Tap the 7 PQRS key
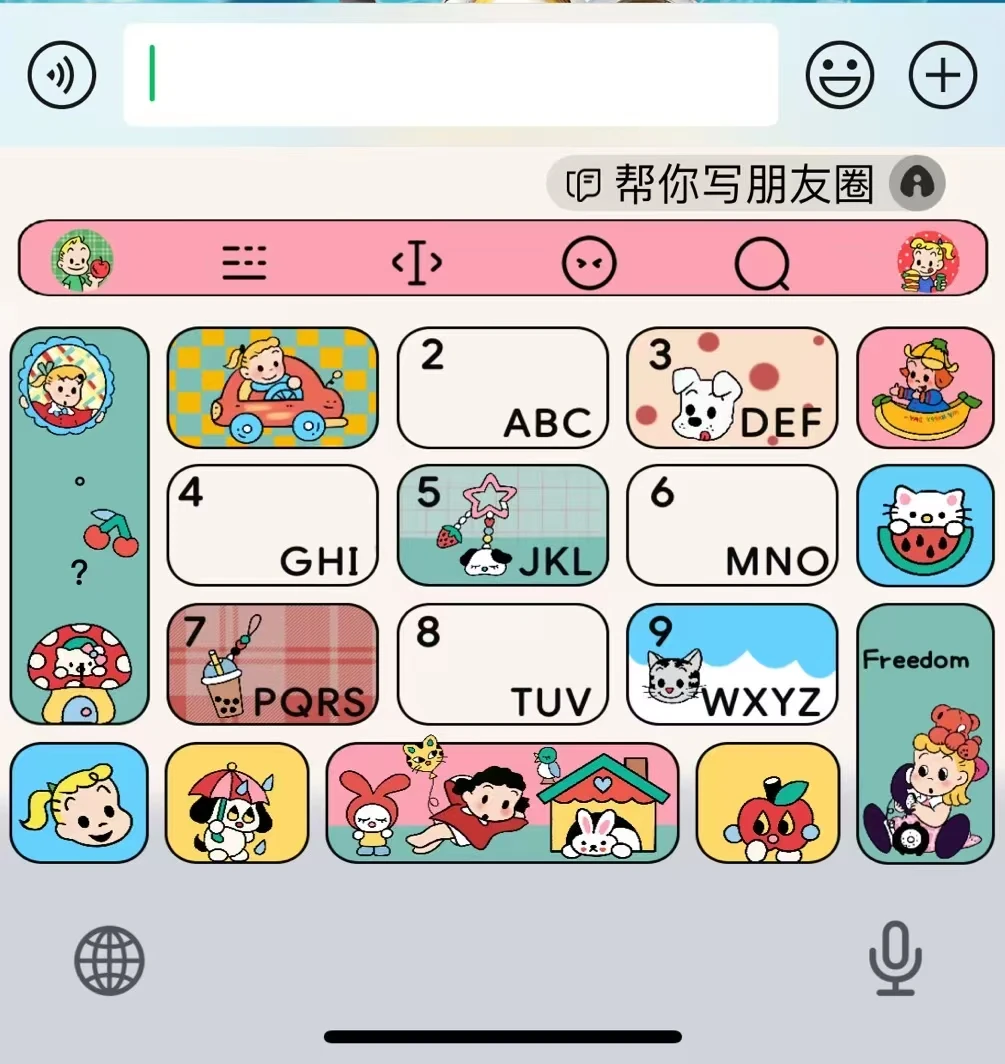The image size is (1005, 1064). click(273, 664)
